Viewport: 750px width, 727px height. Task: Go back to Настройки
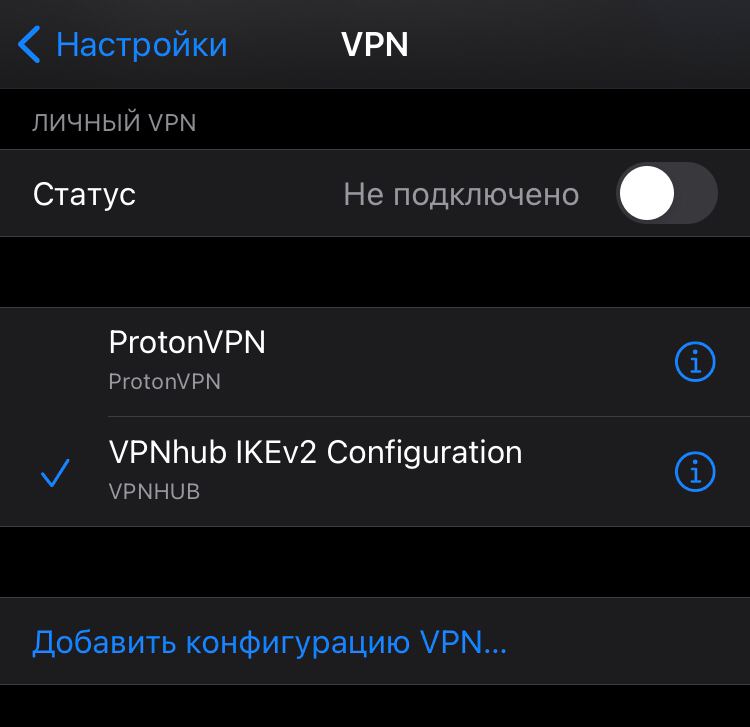click(x=122, y=45)
